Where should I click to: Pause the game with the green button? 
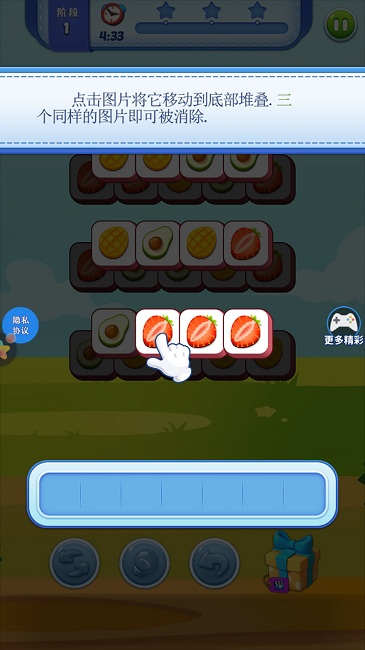click(x=341, y=24)
